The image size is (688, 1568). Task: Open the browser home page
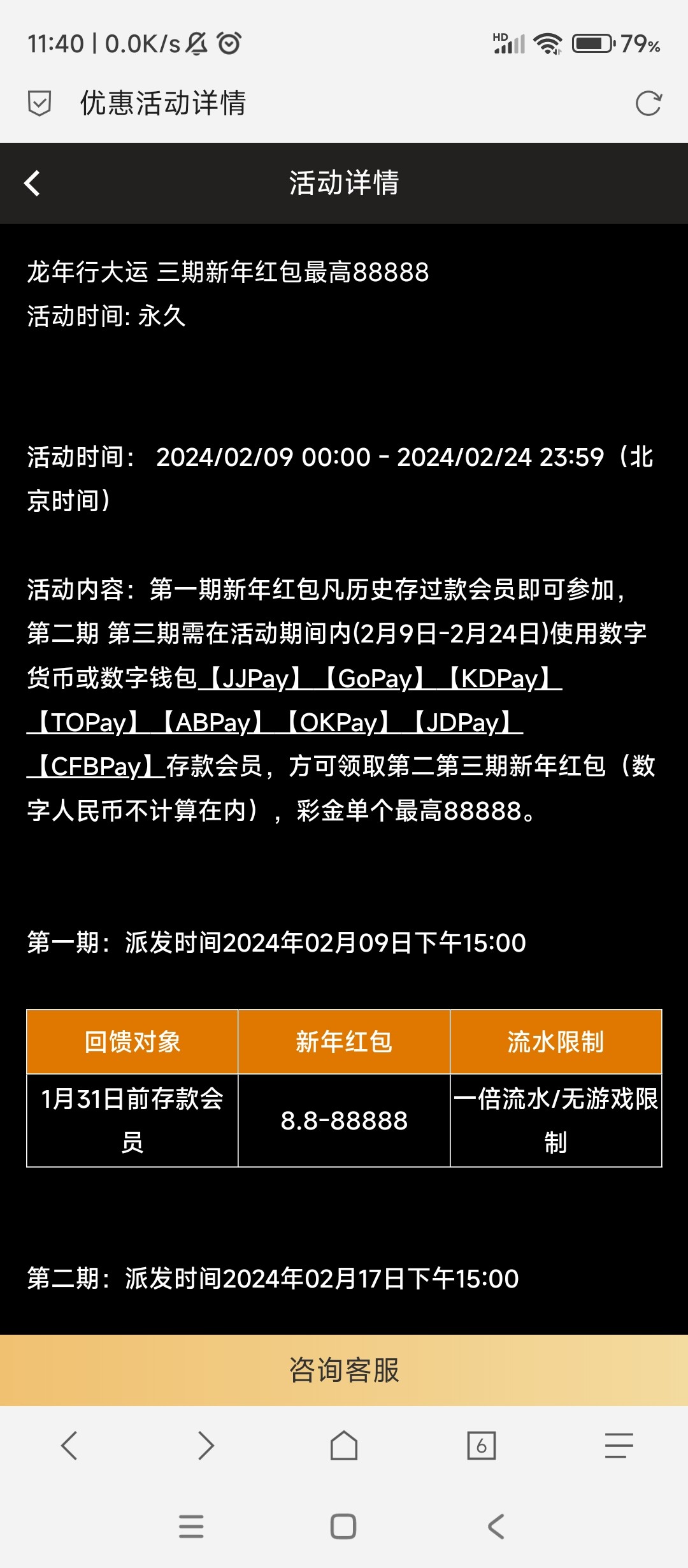click(x=344, y=1446)
